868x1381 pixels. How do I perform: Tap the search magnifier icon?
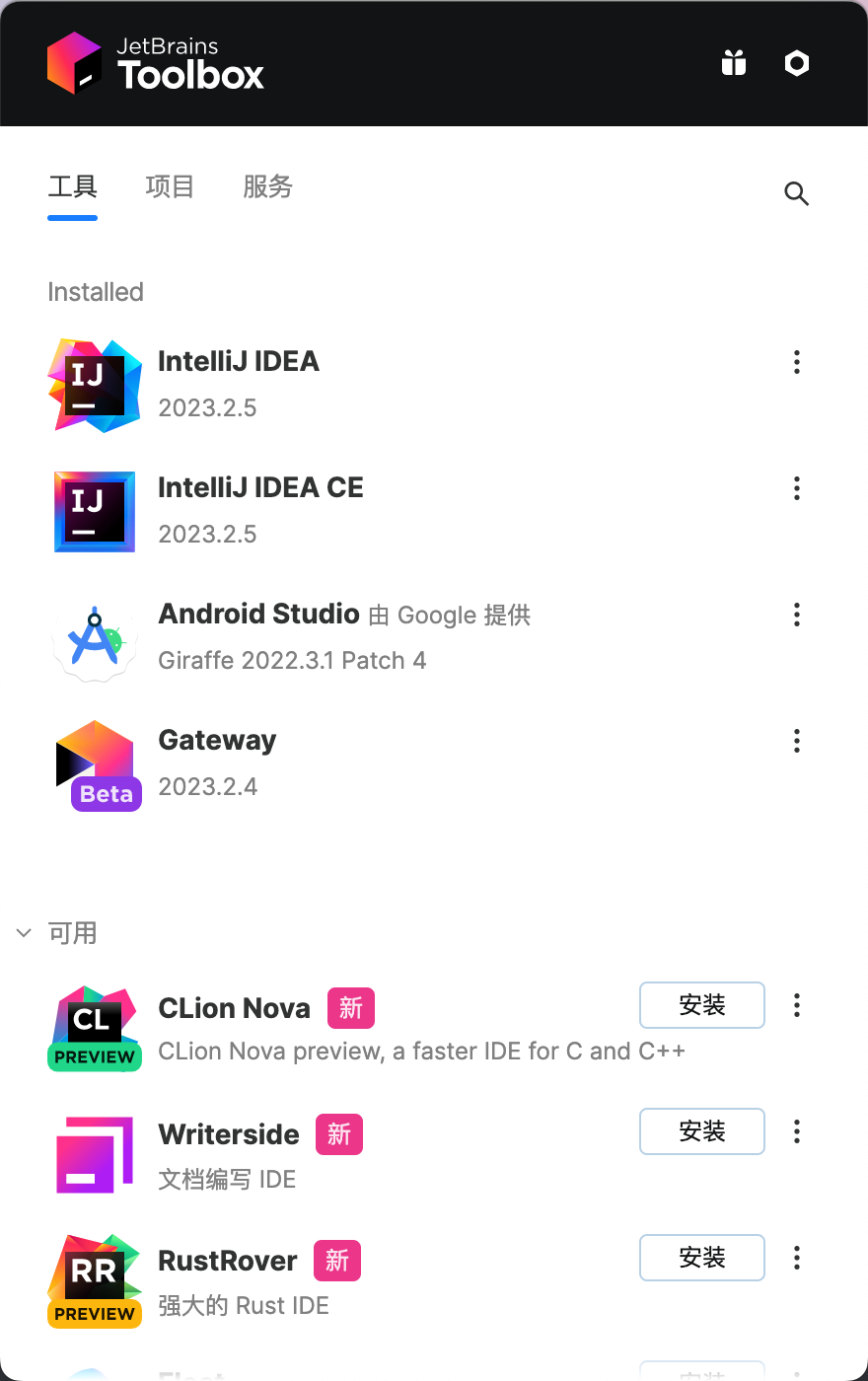pyautogui.click(x=796, y=193)
